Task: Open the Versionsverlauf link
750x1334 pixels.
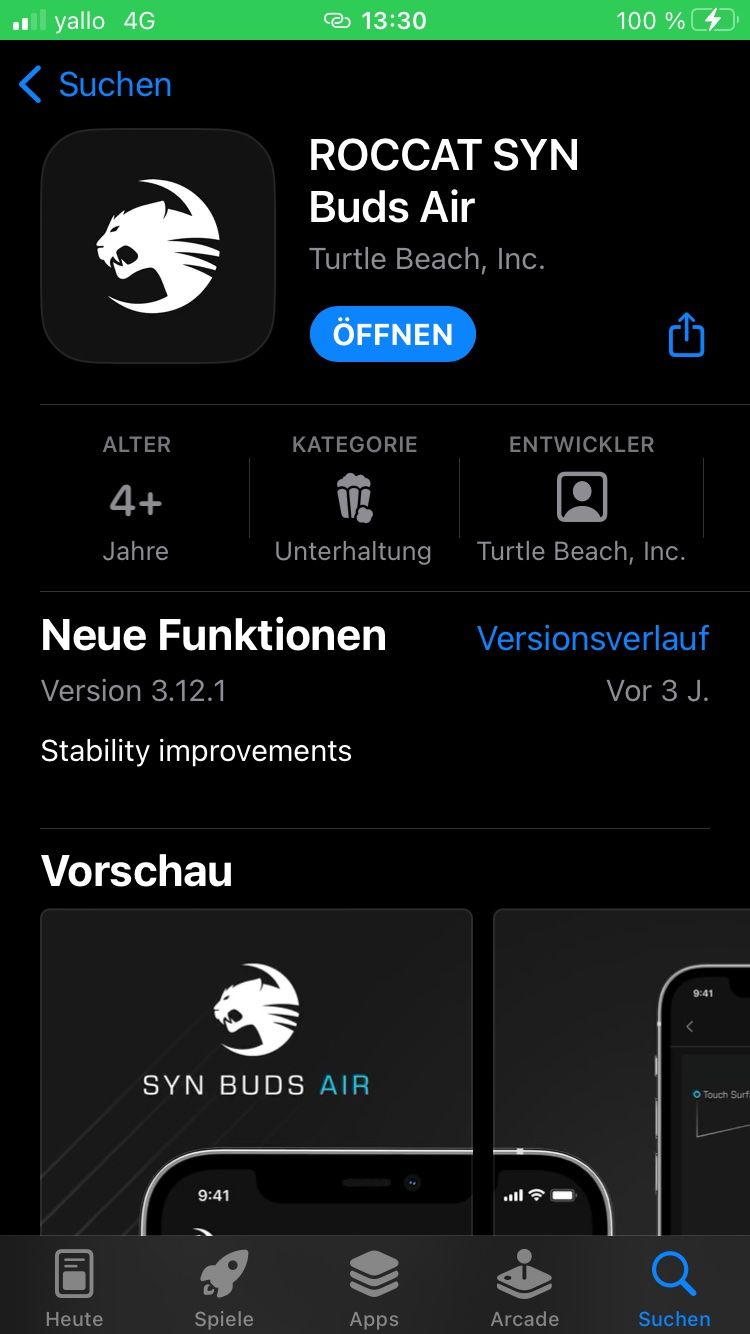Action: point(593,638)
